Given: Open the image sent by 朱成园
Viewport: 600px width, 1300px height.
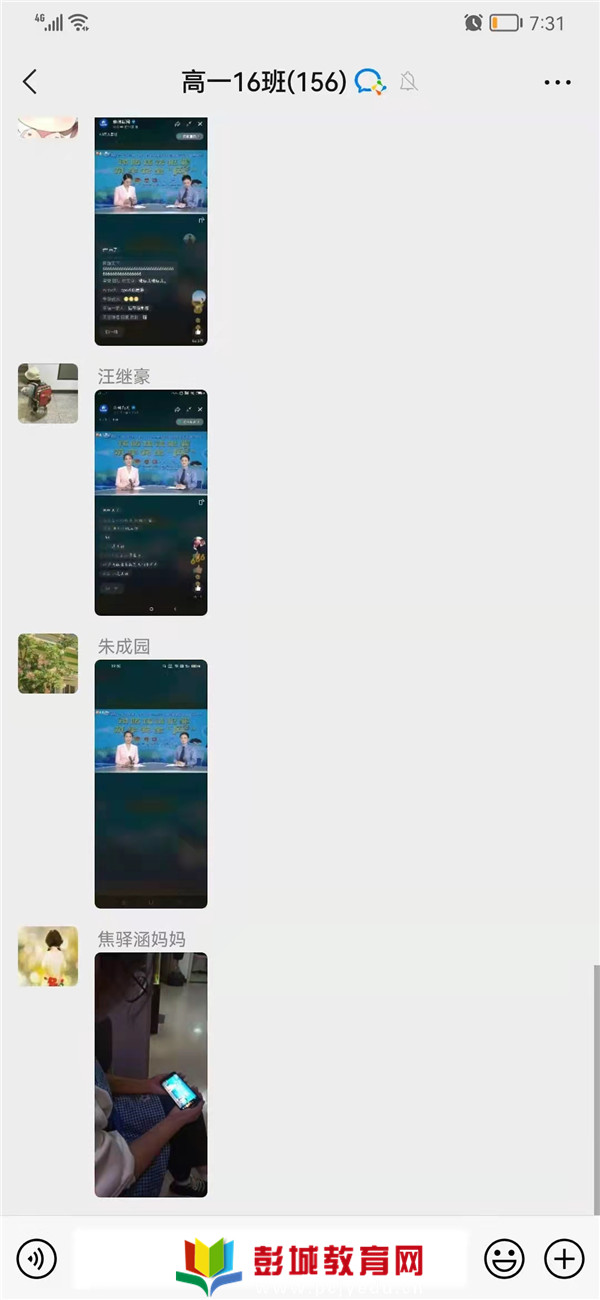Looking at the screenshot, I should (x=151, y=783).
